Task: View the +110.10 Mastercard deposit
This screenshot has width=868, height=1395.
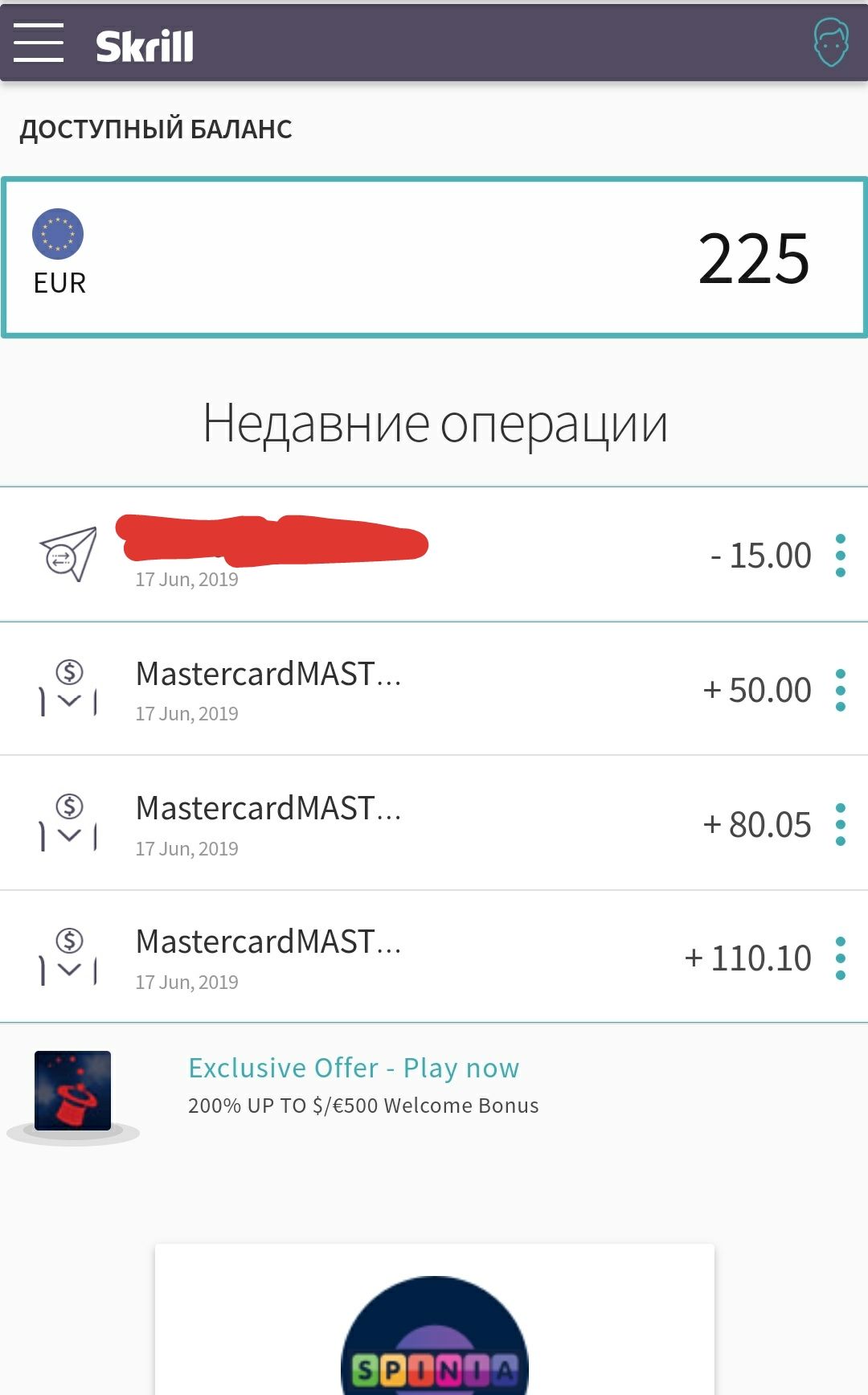Action: [x=402, y=958]
